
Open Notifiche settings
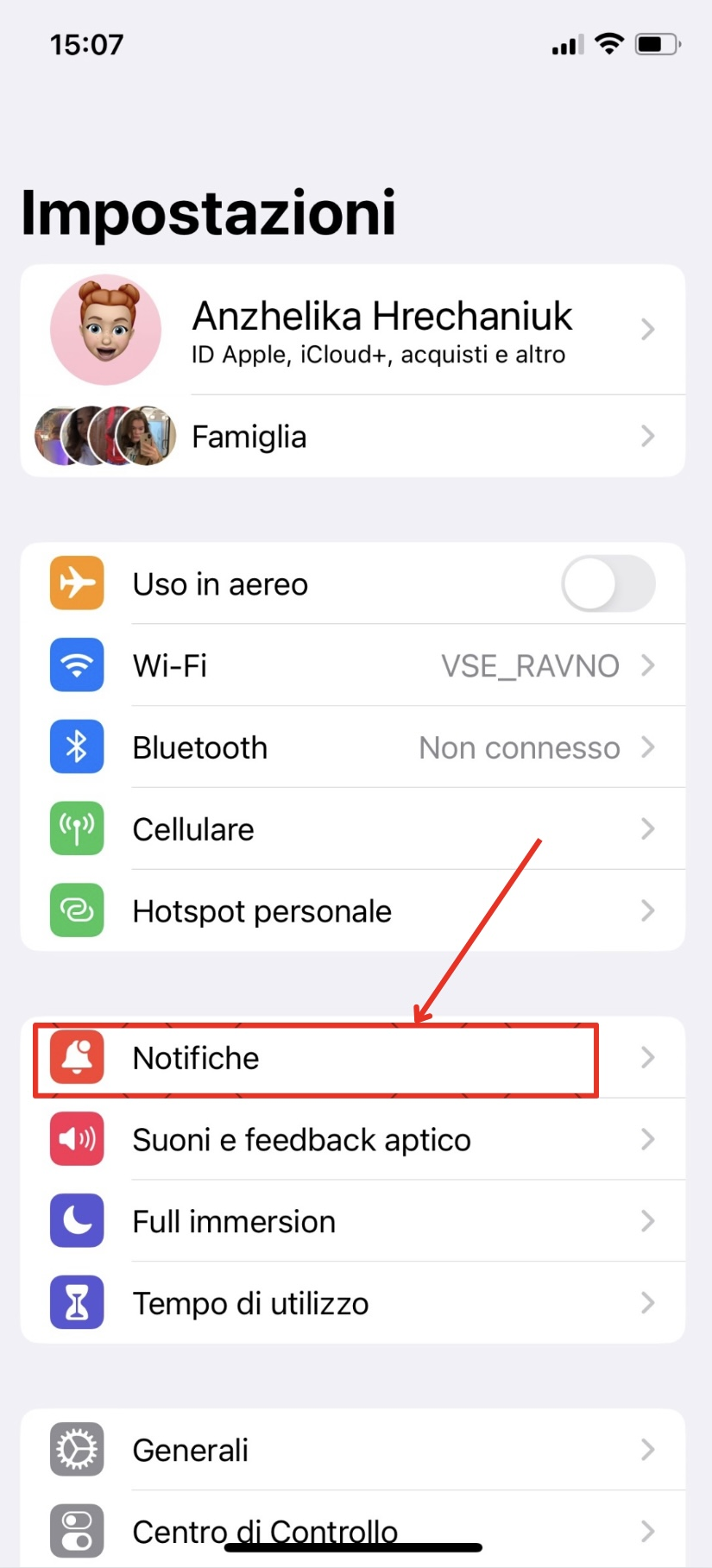coord(352,1058)
